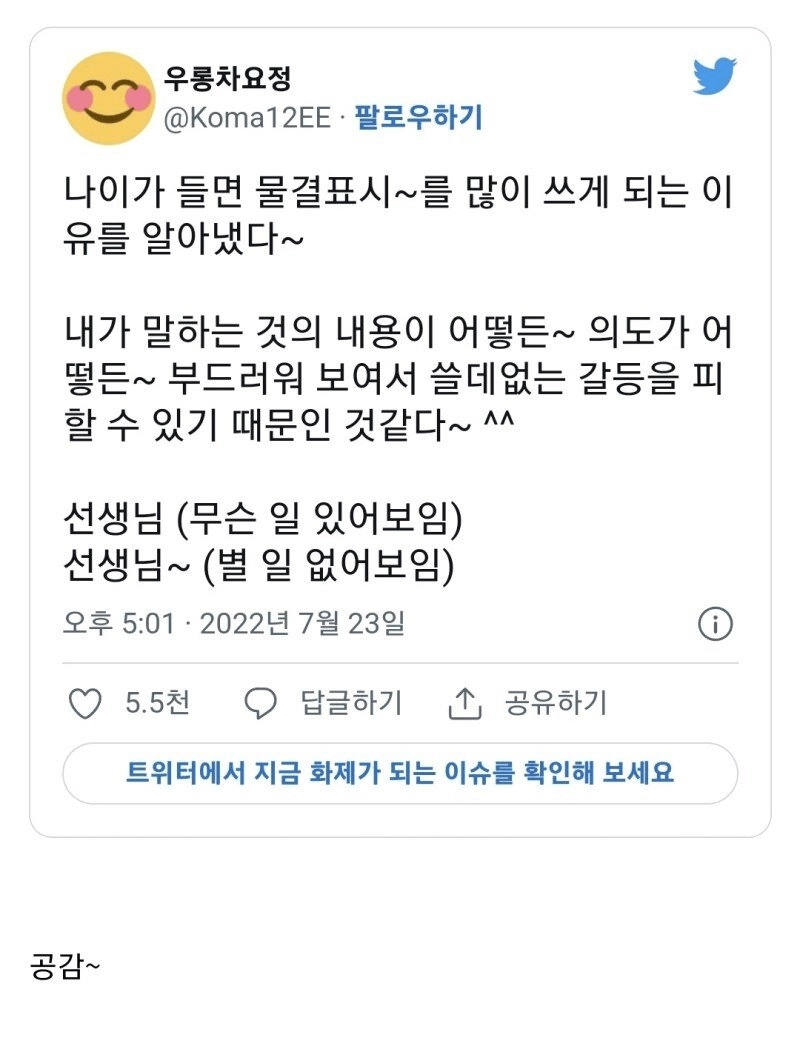The image size is (800, 1058).
Task: Open the tweet info circle icon
Action: [x=718, y=621]
